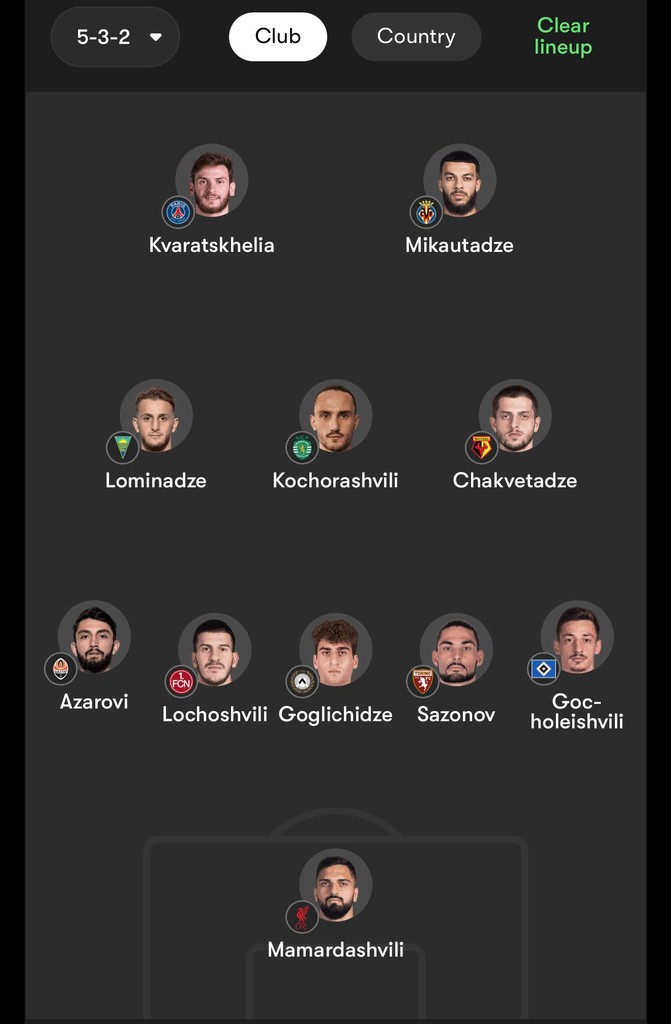This screenshot has height=1024, width=671.
Task: Choose midfielder Kochorashvili
Action: pos(335,418)
